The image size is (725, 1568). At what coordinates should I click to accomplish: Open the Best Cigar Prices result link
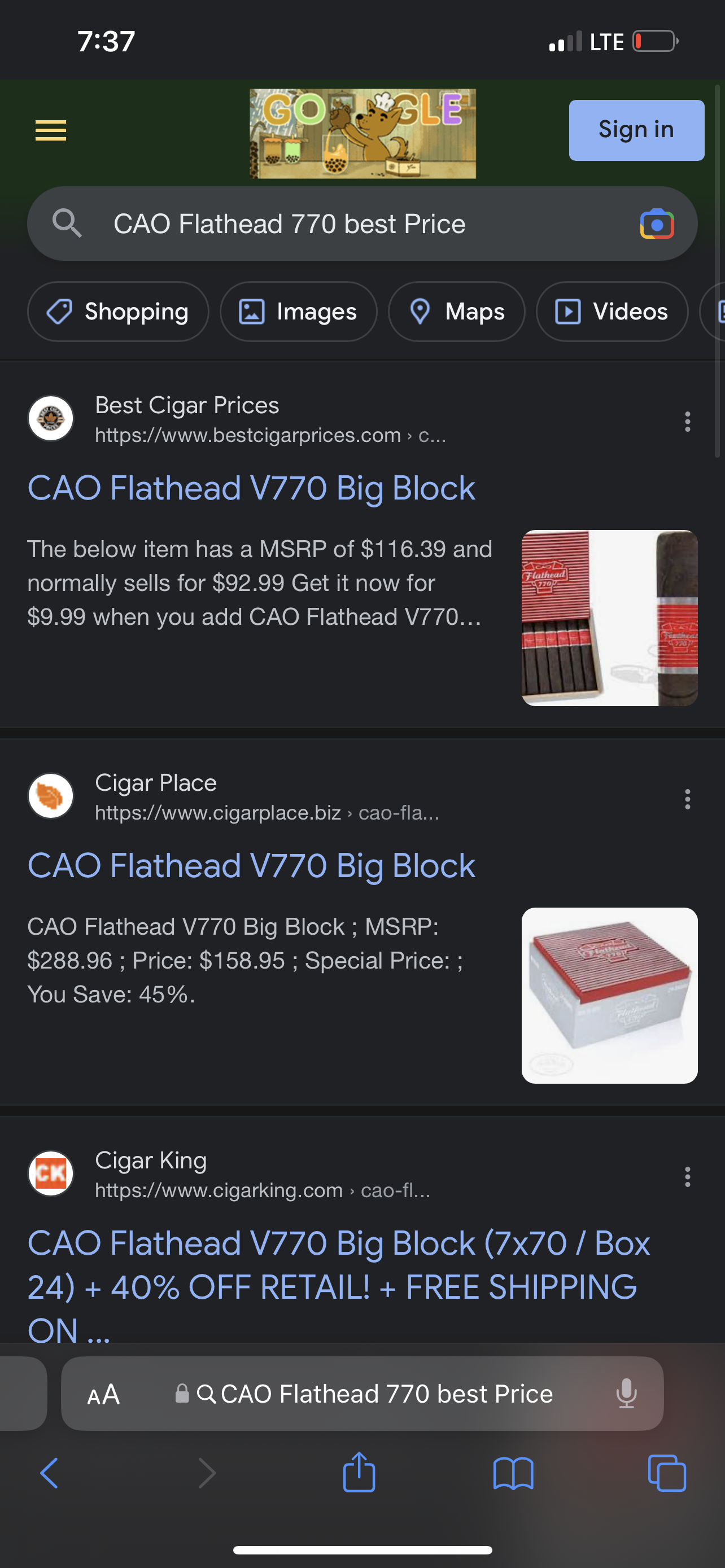coord(251,488)
